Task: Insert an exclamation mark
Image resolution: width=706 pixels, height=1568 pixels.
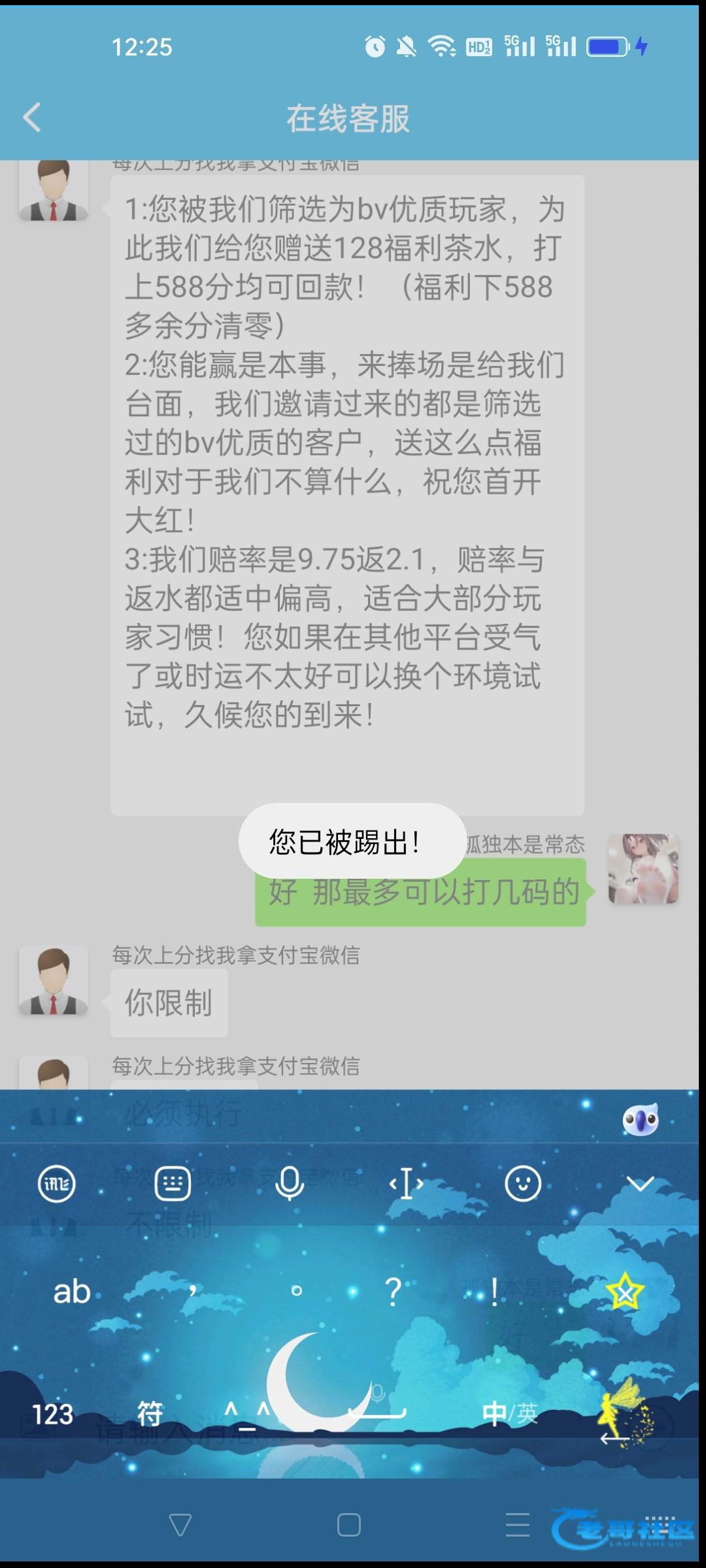Action: tap(494, 1292)
